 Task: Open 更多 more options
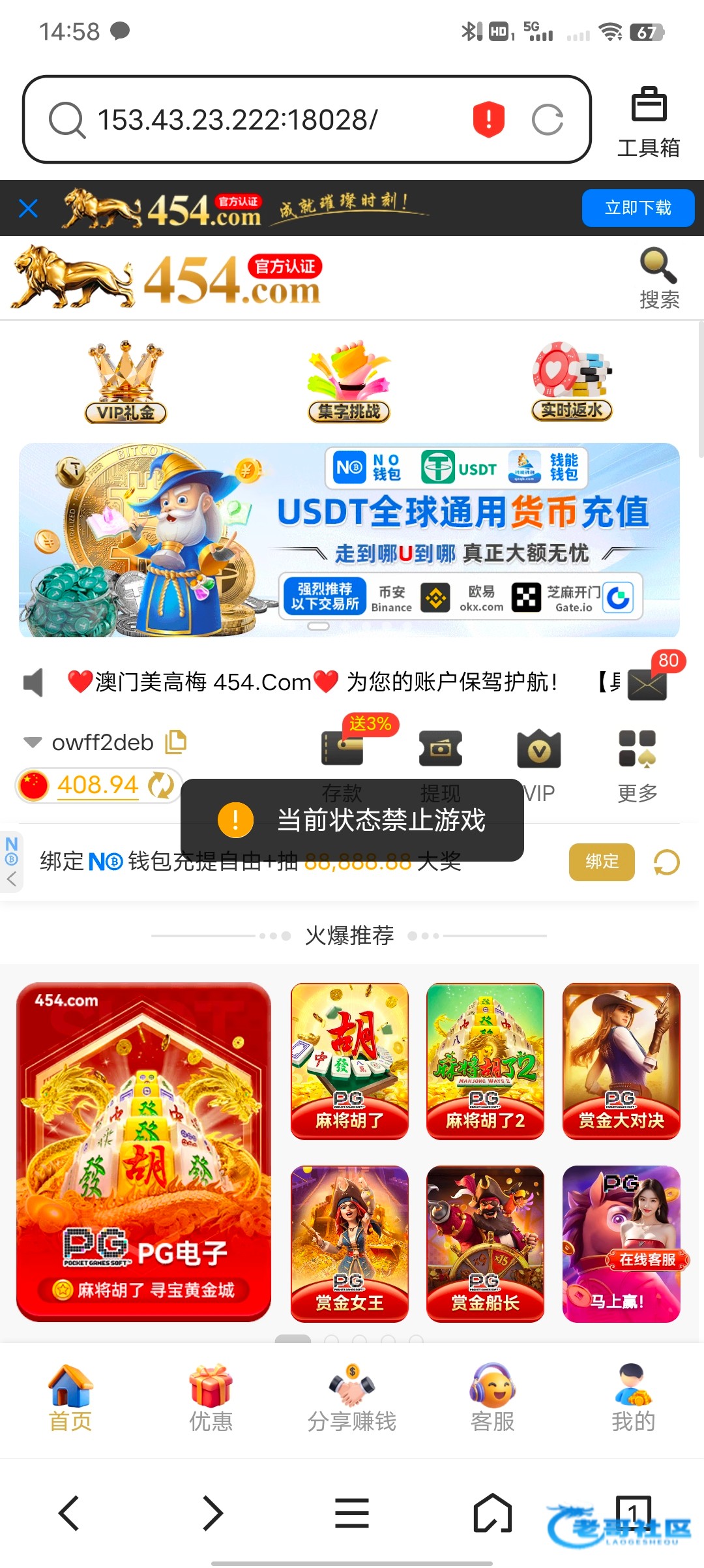pyautogui.click(x=637, y=764)
